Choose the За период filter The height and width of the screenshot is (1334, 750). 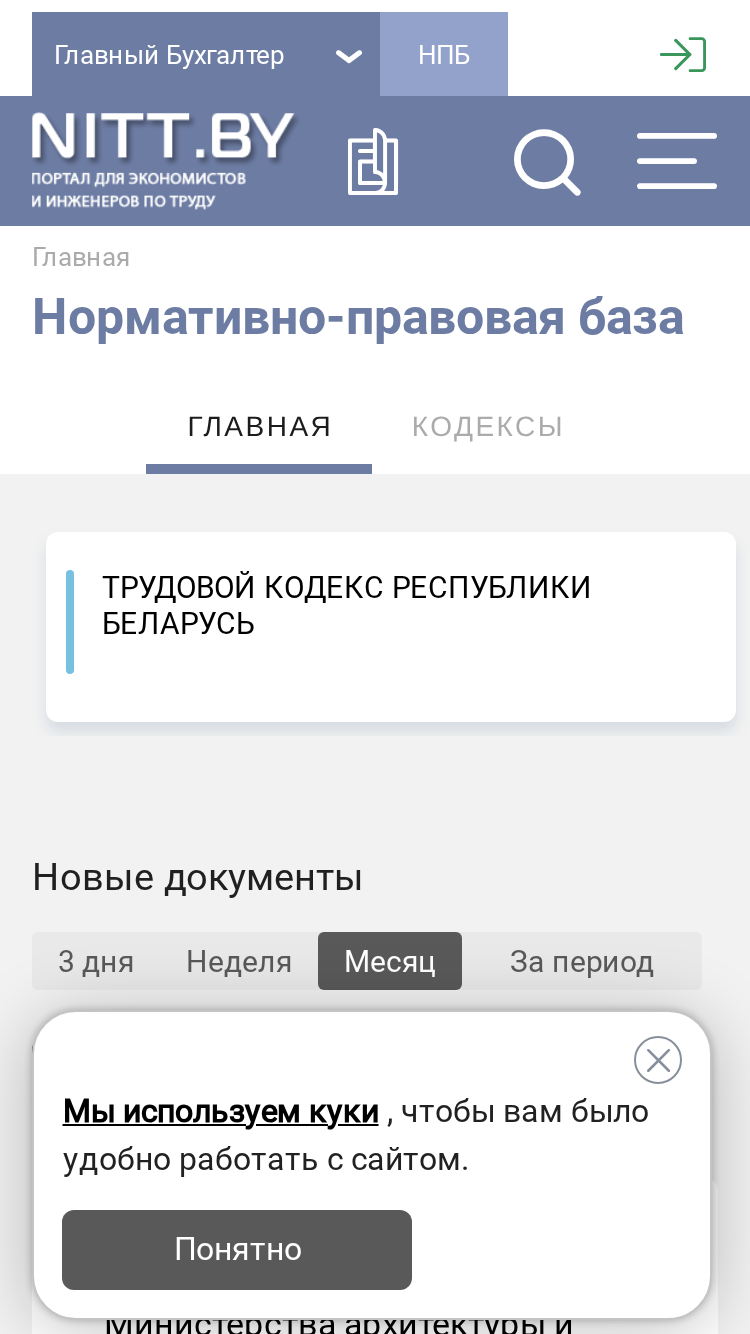[582, 962]
